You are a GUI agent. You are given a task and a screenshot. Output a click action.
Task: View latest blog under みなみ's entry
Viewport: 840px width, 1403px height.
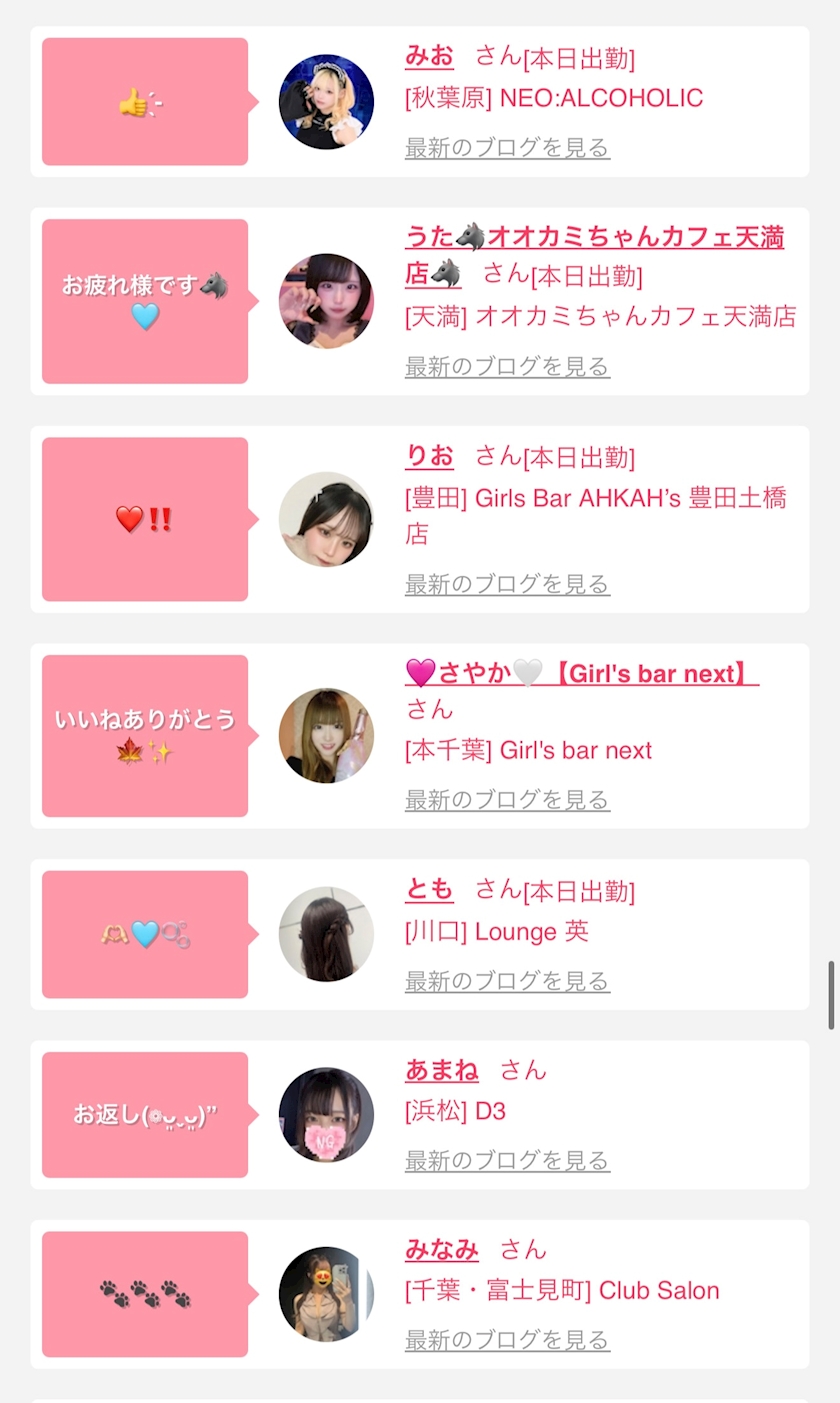click(507, 1340)
